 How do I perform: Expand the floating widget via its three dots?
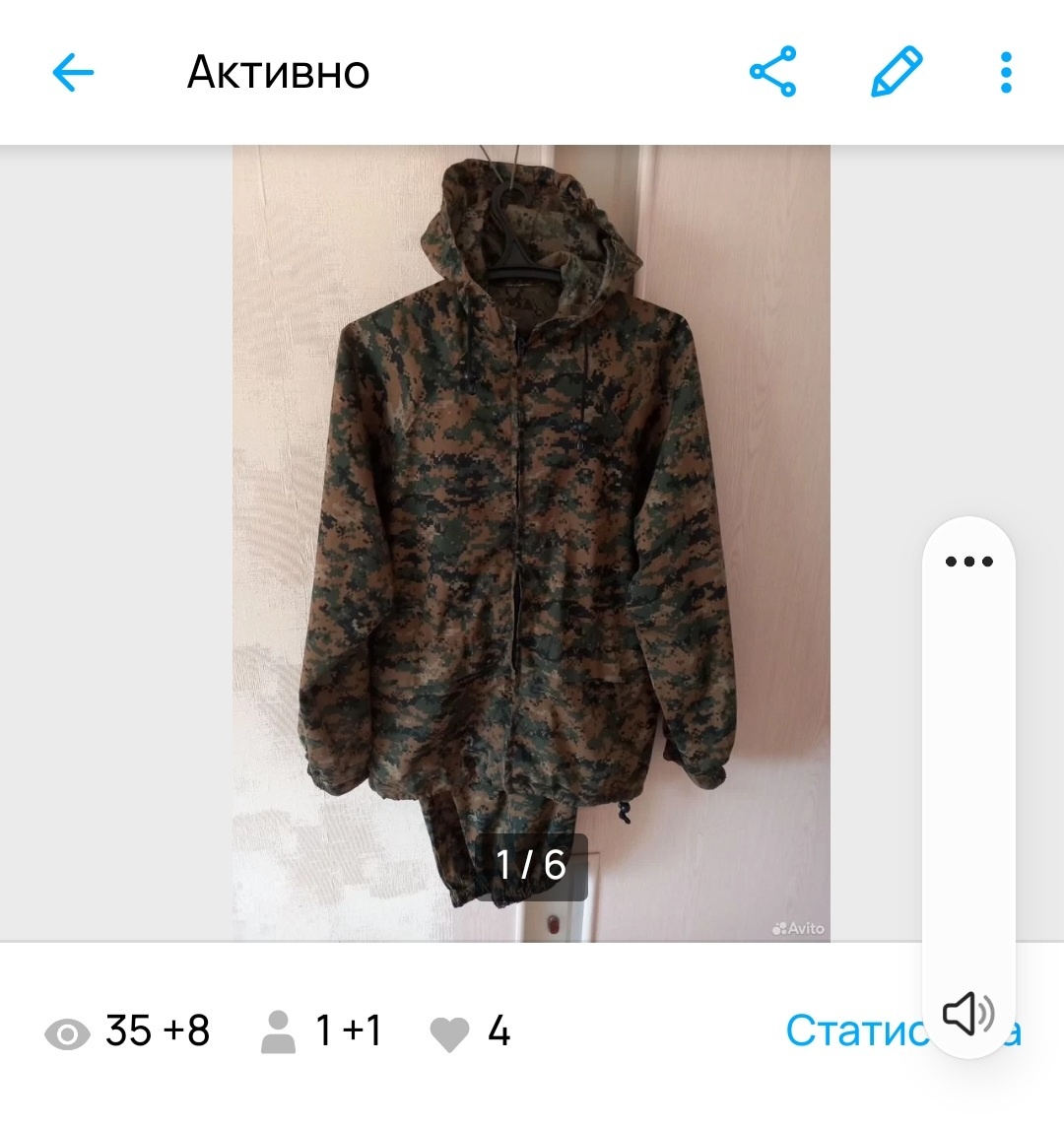970,562
